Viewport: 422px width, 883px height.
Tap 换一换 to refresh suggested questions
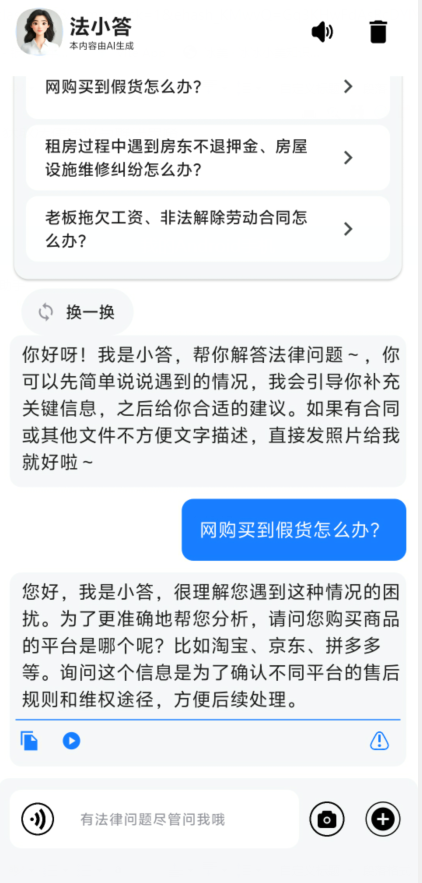[x=78, y=312]
